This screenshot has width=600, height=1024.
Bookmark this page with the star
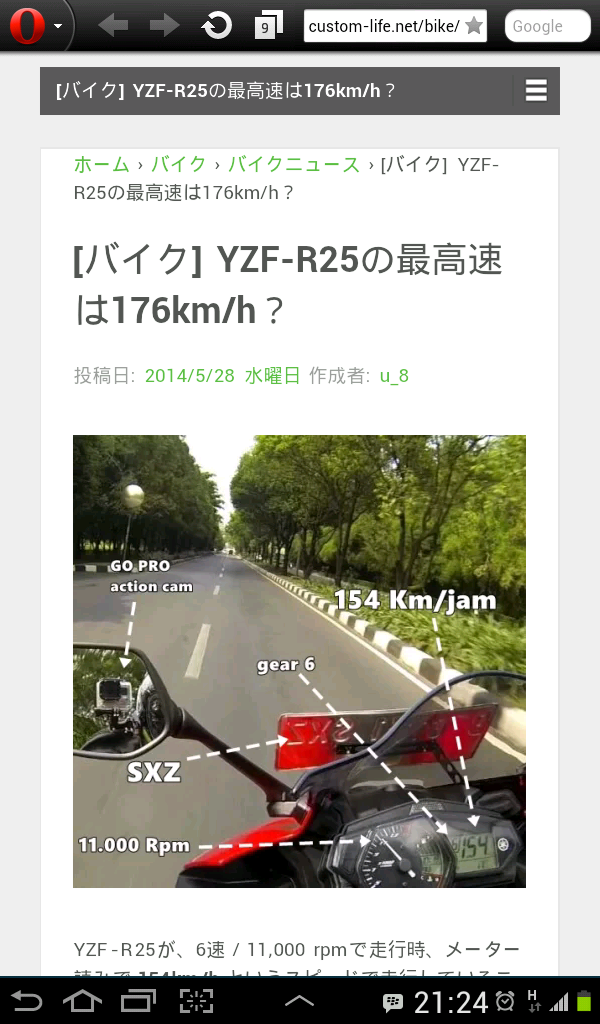(474, 26)
